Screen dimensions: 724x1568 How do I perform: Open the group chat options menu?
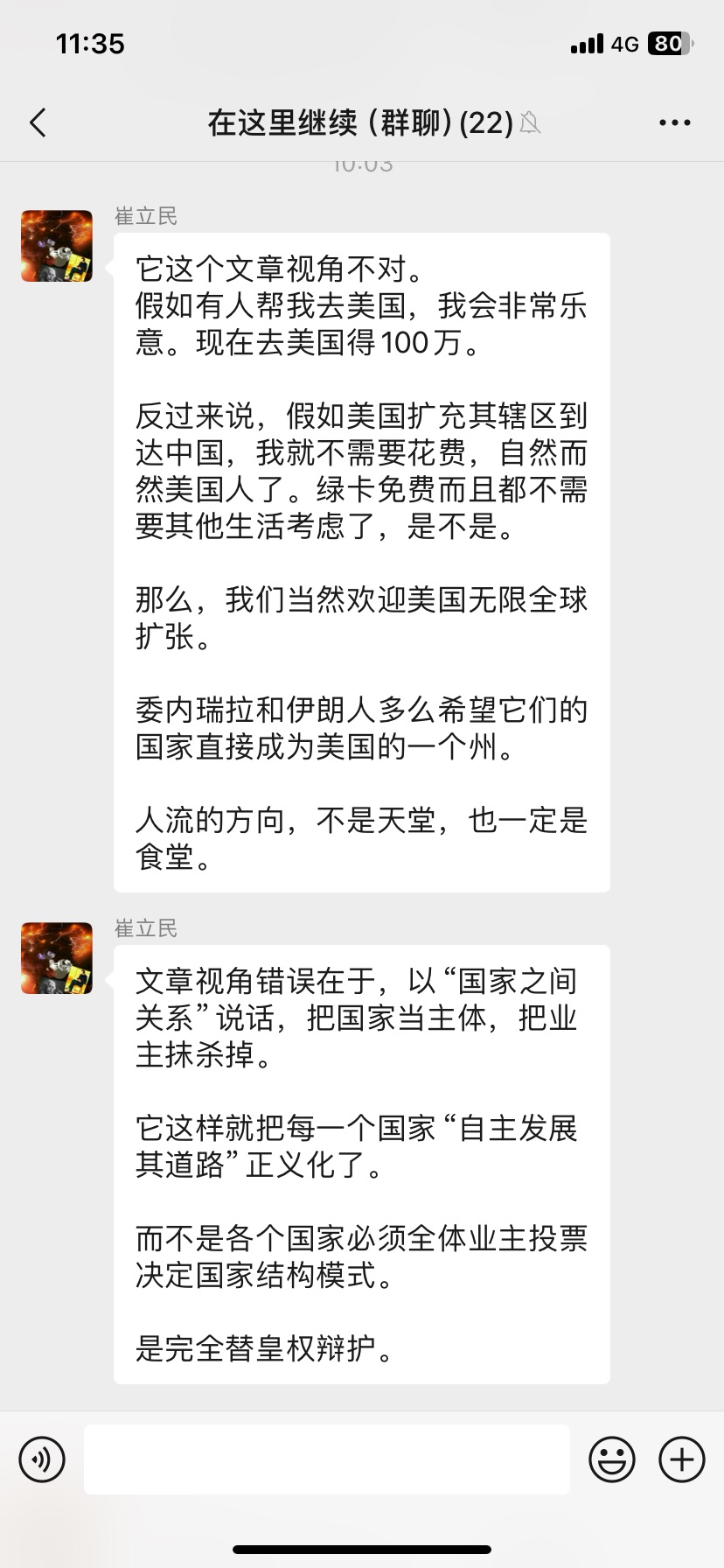click(x=674, y=123)
